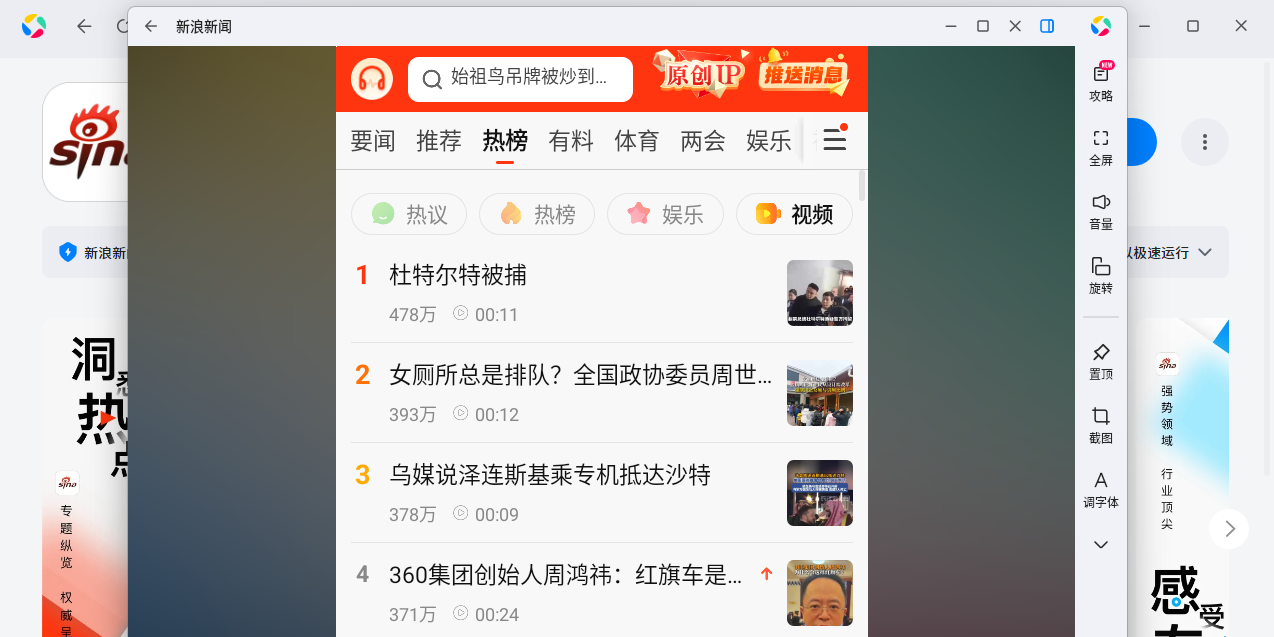Tap 全屏 to go fullscreen

pyautogui.click(x=1101, y=146)
